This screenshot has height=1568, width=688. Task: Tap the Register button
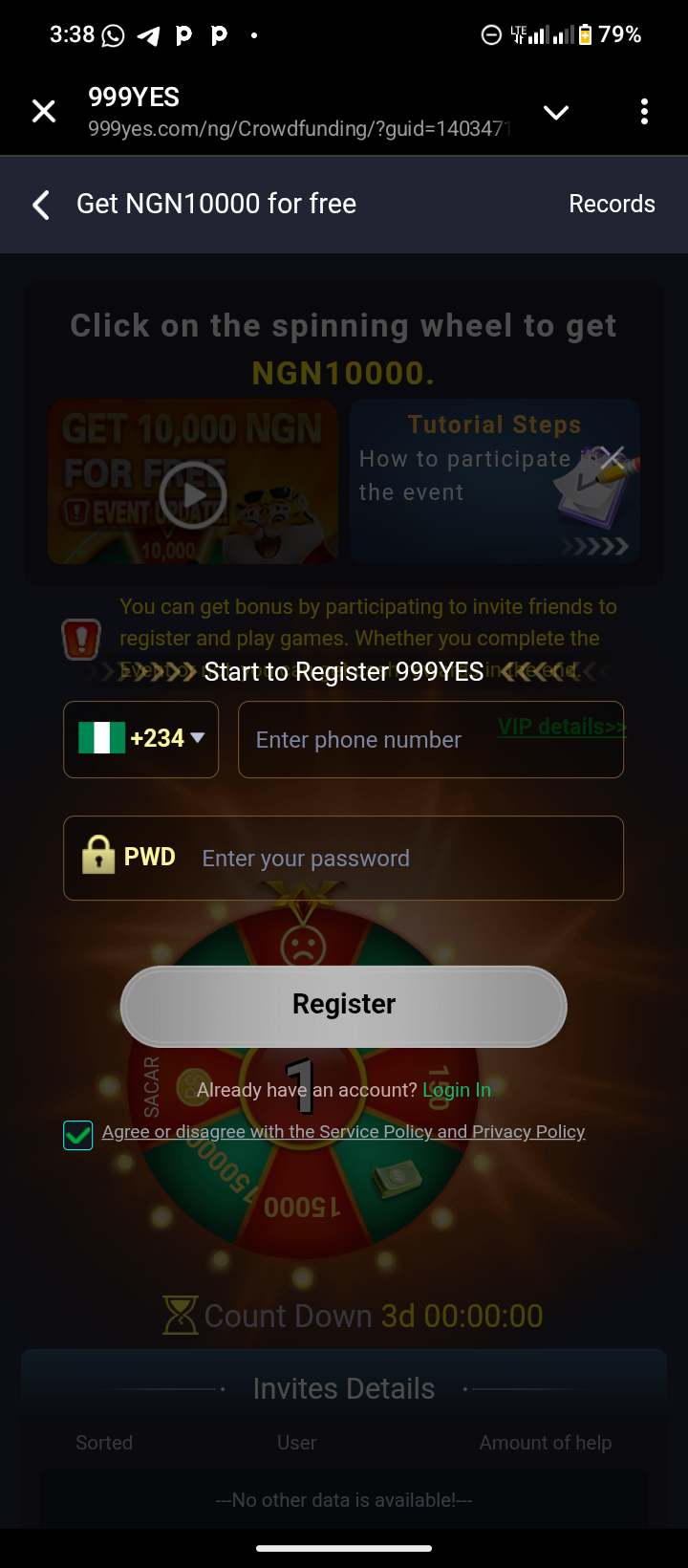(344, 1005)
